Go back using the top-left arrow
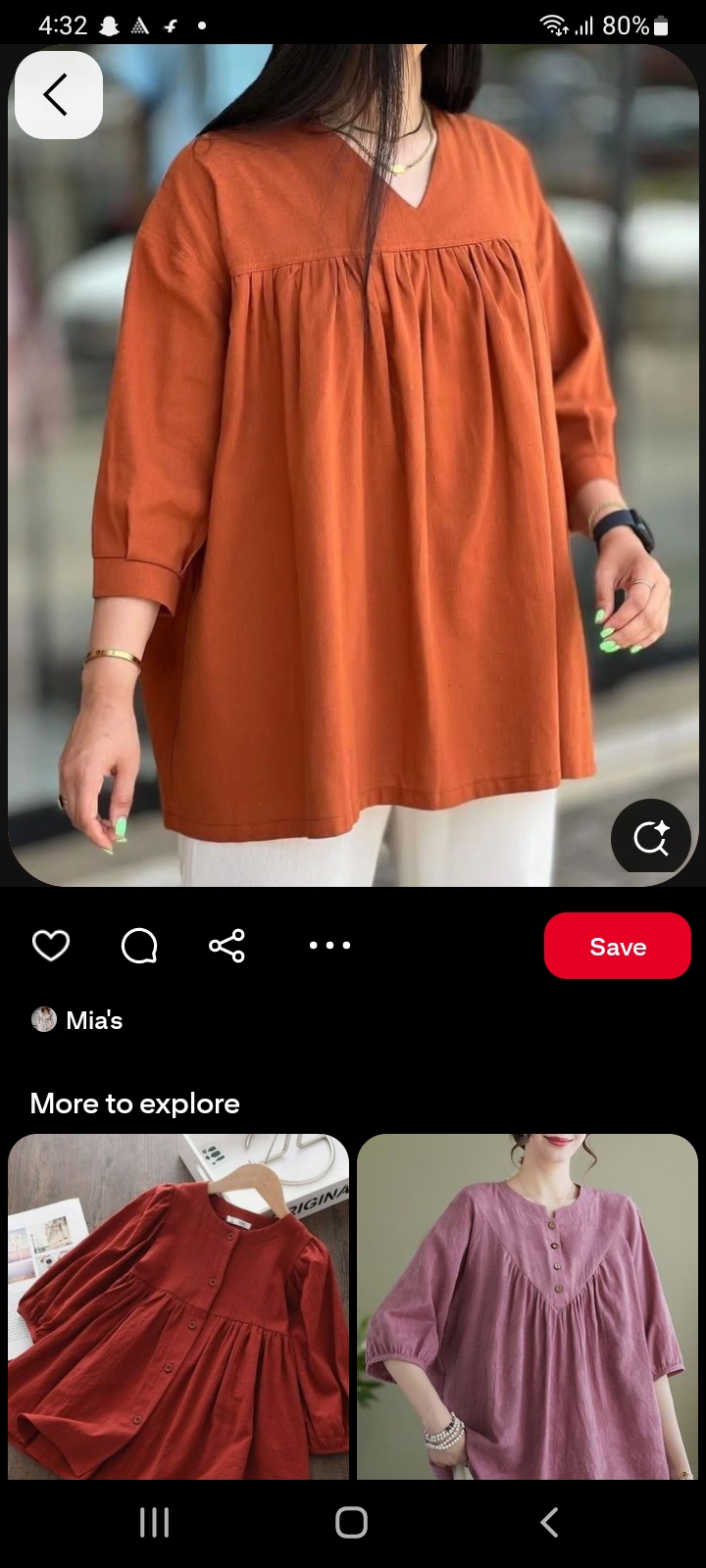The height and width of the screenshot is (1568, 706). click(59, 95)
